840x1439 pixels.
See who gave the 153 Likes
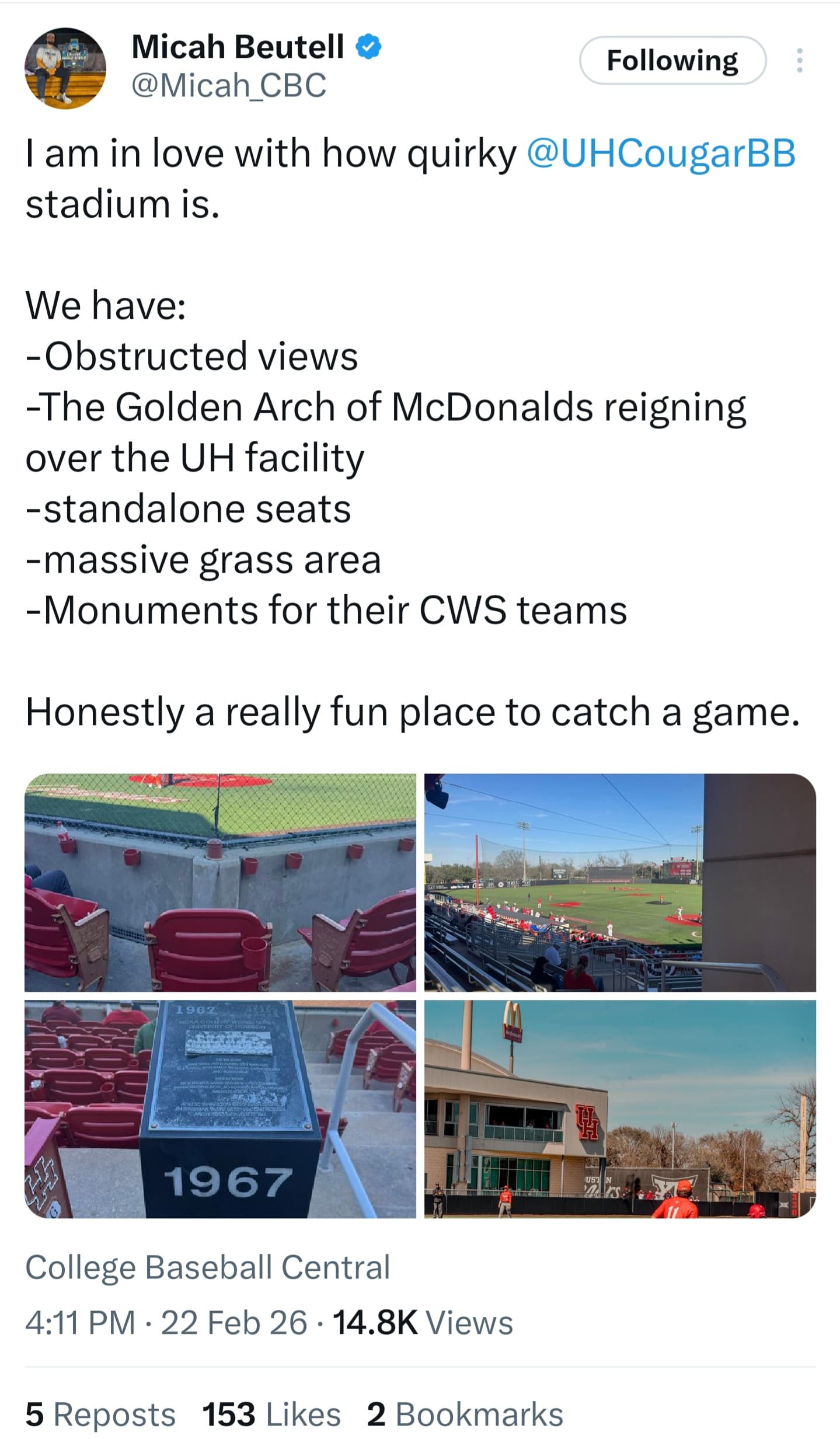(x=271, y=1414)
